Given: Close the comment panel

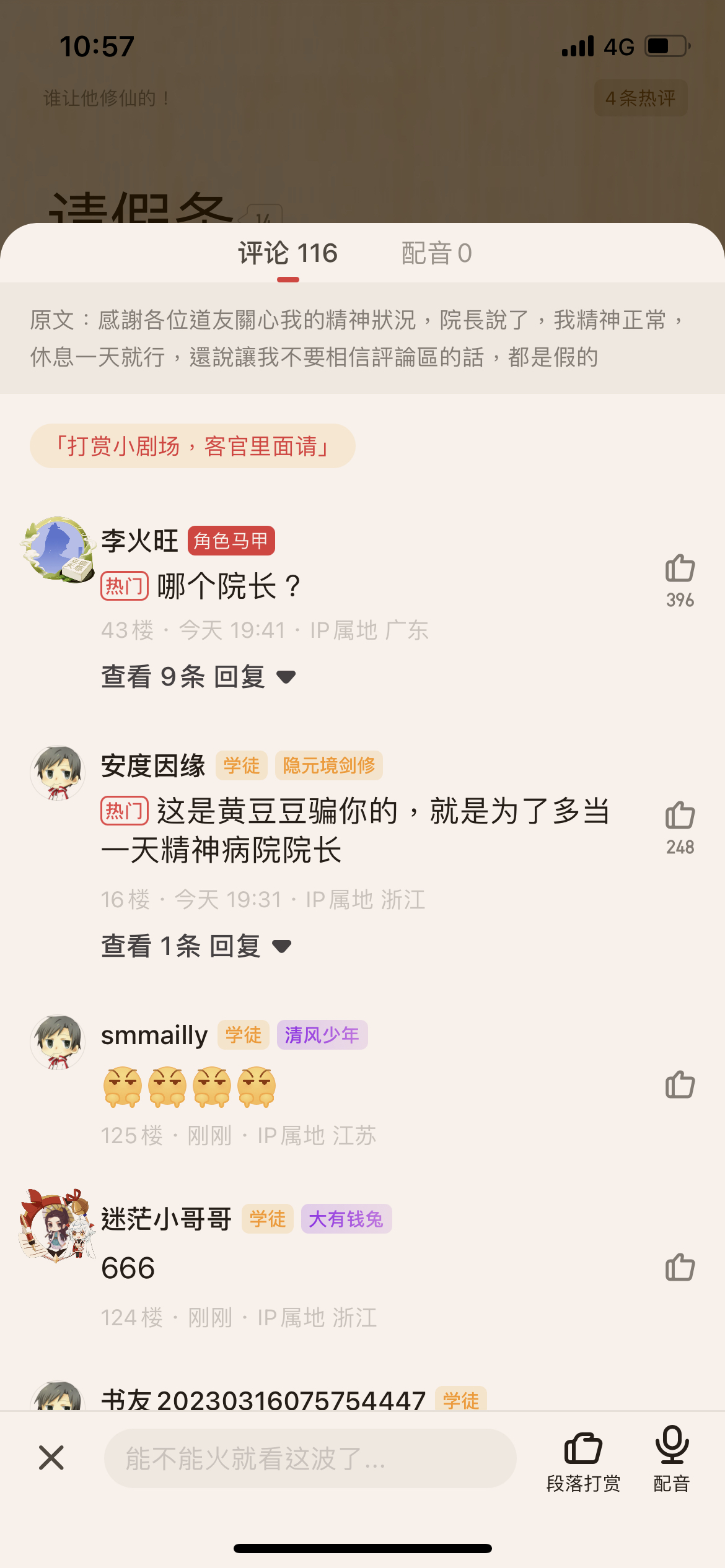Looking at the screenshot, I should pos(51,1457).
